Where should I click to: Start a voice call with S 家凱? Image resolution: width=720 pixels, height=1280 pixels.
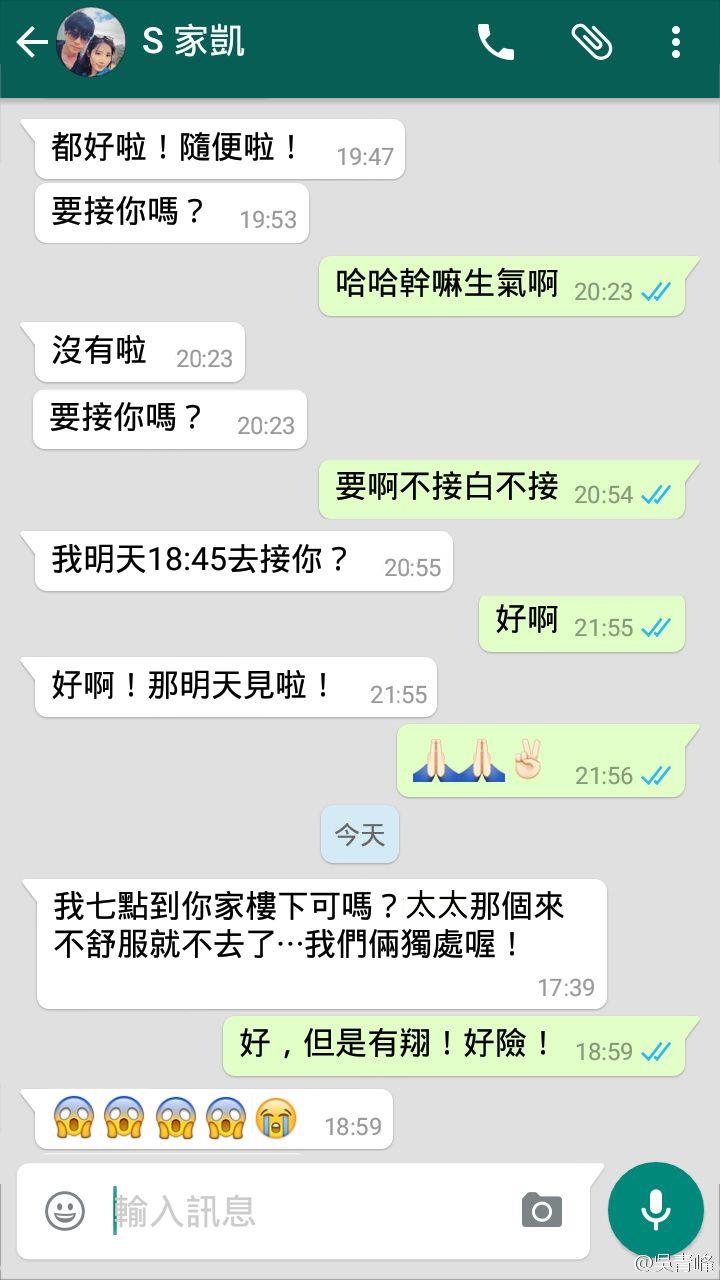tap(495, 42)
